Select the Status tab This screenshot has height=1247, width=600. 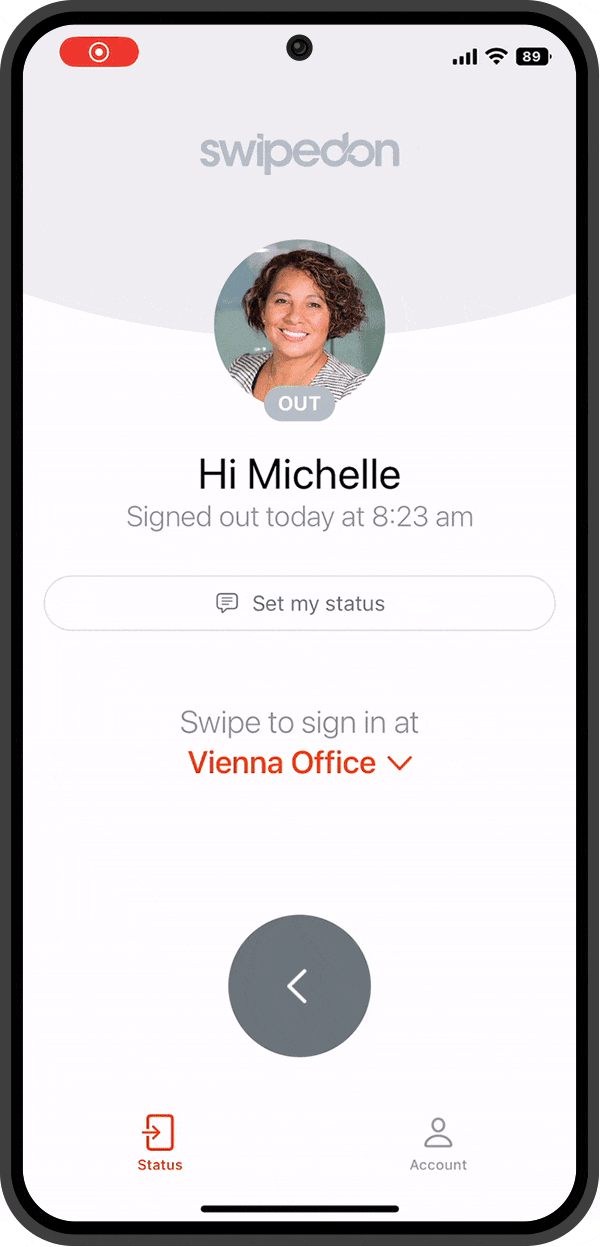[x=160, y=1144]
